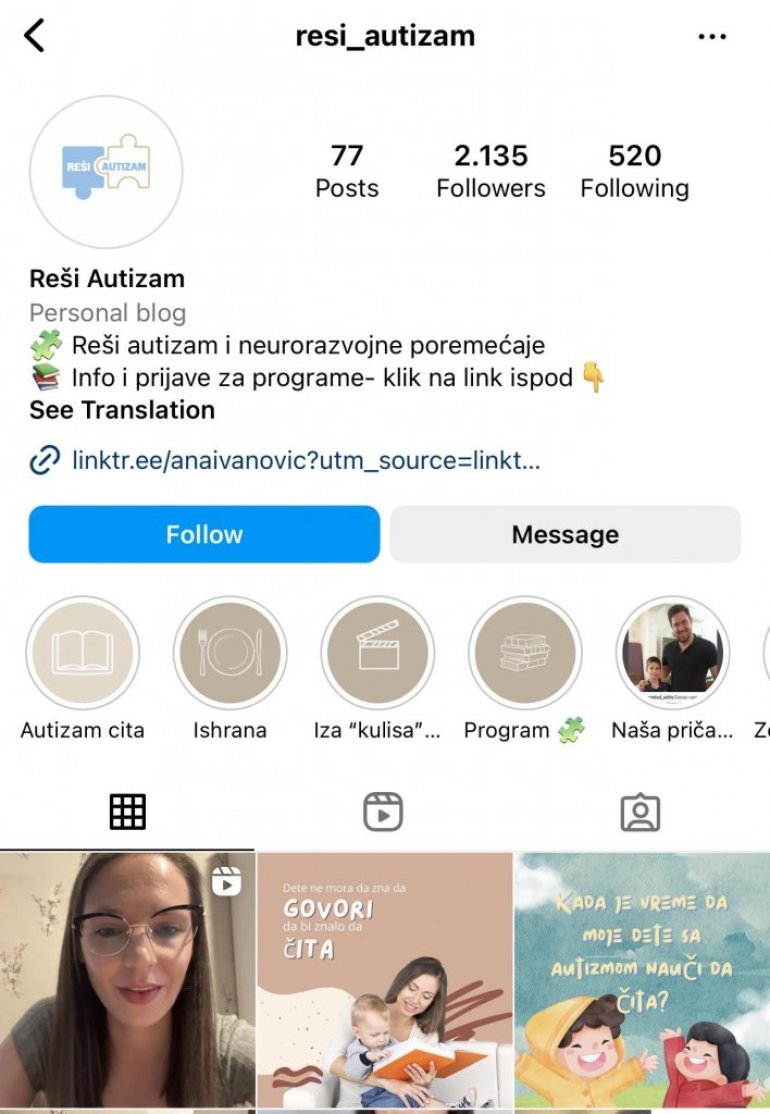Switch to the posts grid tab

(128, 812)
